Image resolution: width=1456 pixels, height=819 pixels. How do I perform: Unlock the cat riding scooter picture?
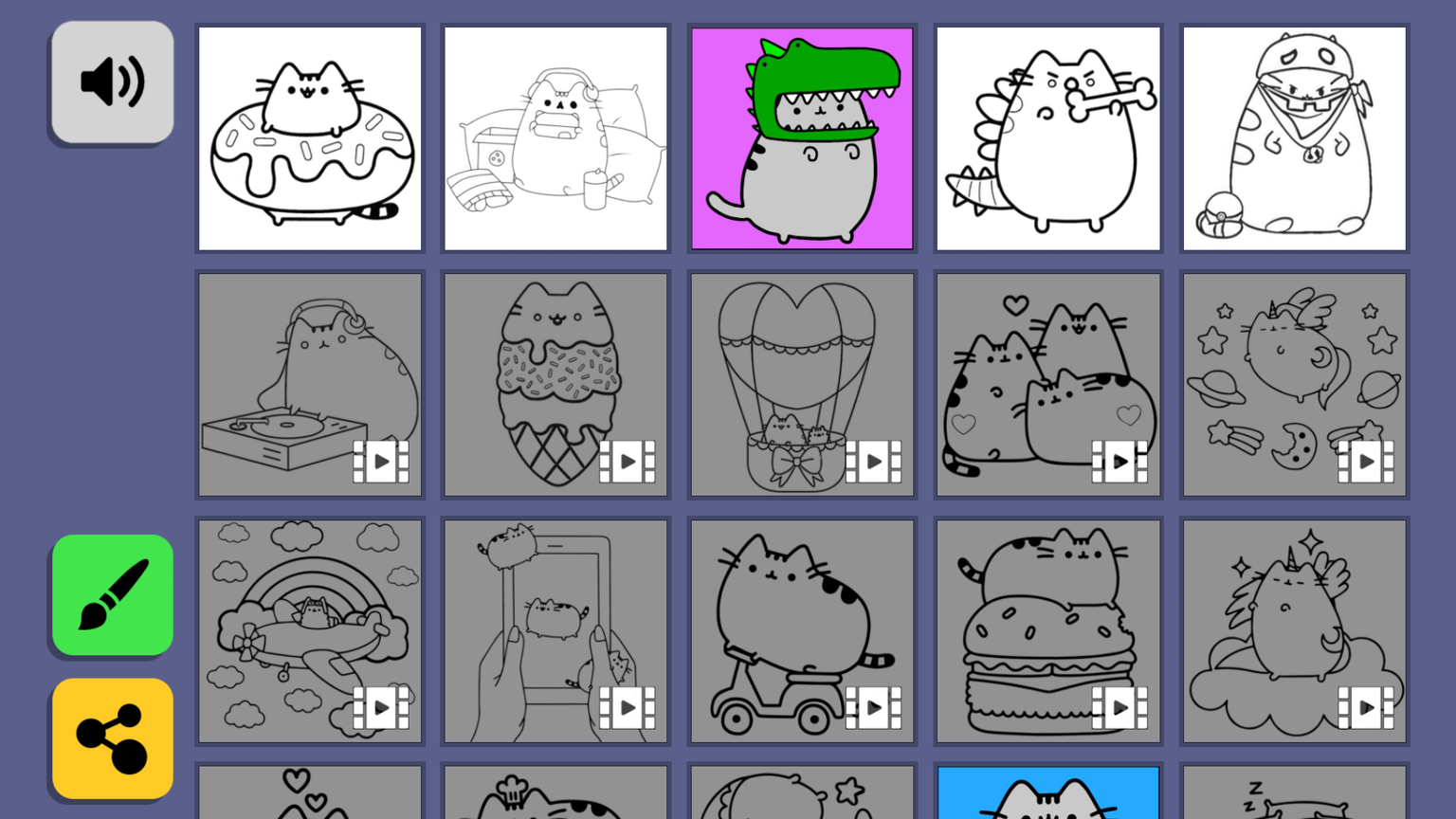click(802, 631)
